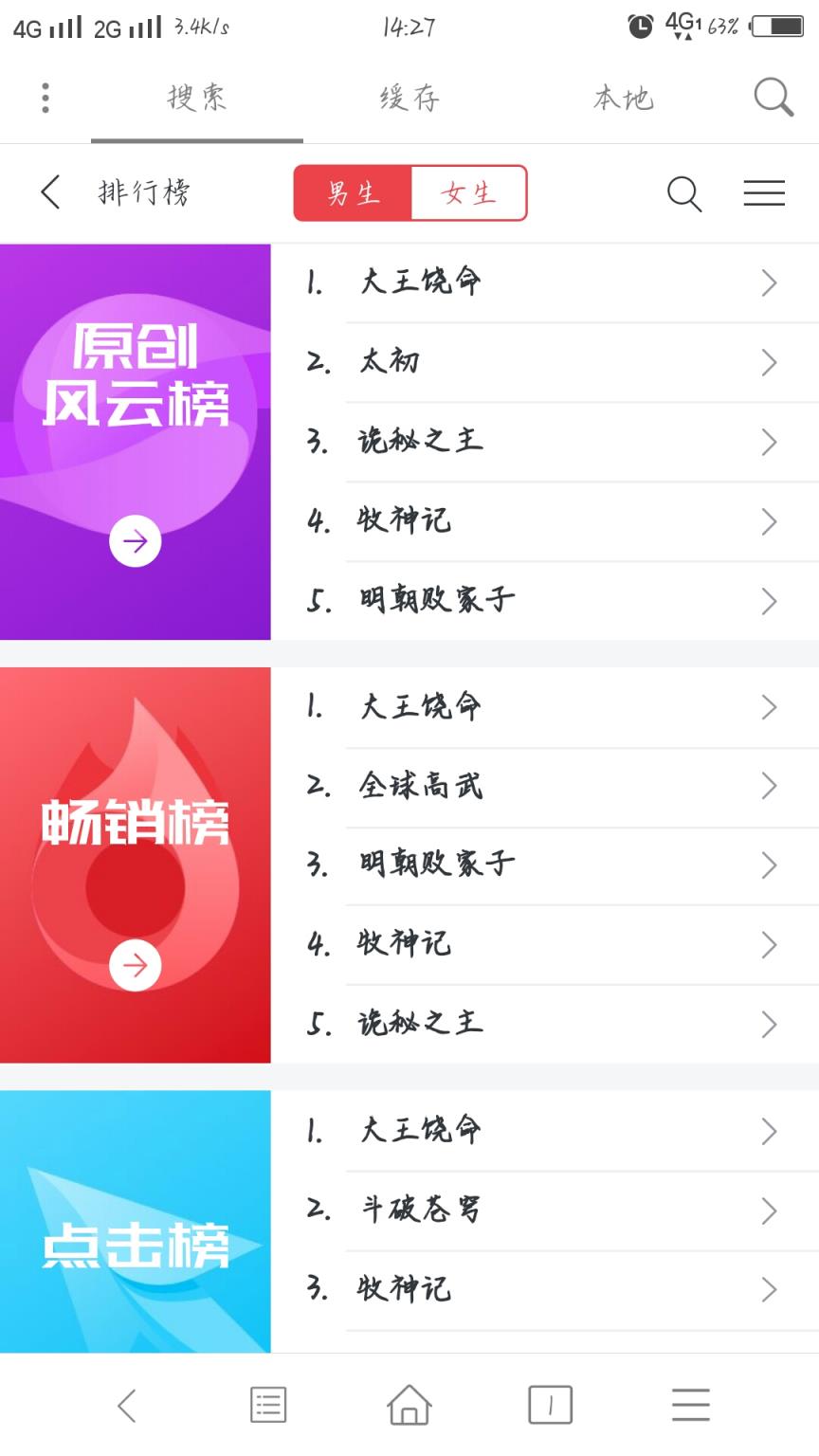Select the 男生 ranking option

pyautogui.click(x=352, y=192)
